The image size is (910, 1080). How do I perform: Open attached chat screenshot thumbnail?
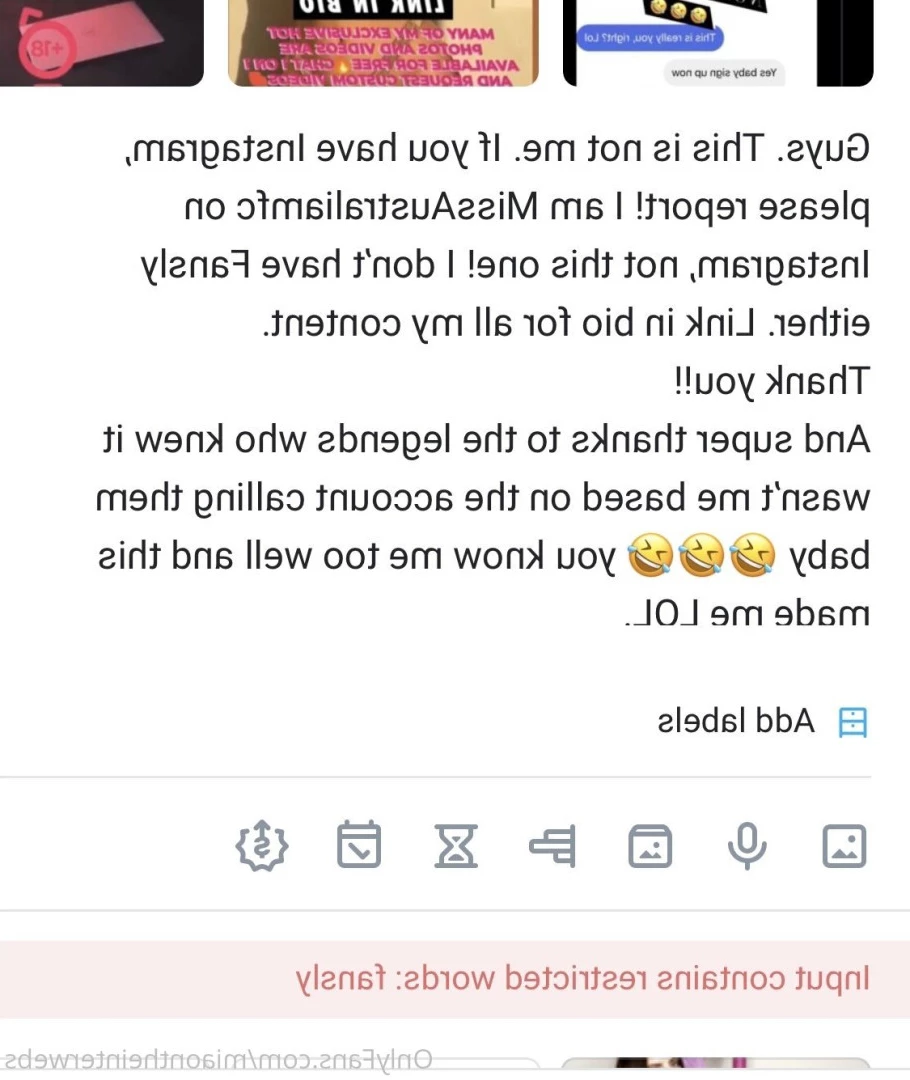tap(718, 45)
